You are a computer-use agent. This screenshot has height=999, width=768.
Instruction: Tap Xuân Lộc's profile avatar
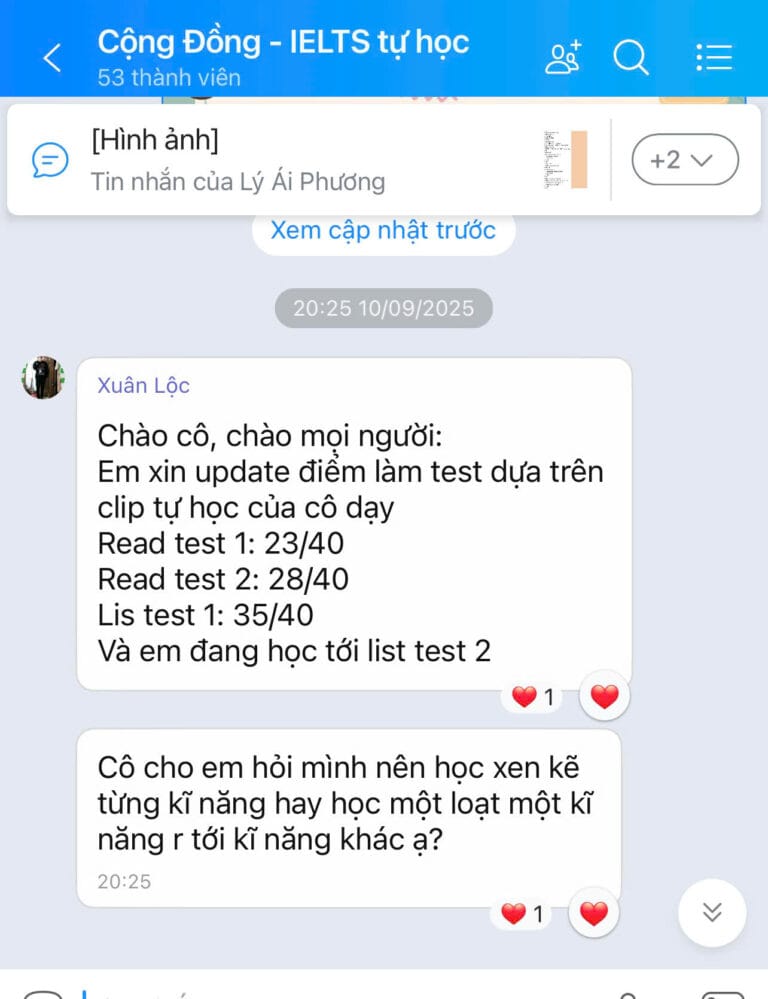pyautogui.click(x=42, y=375)
